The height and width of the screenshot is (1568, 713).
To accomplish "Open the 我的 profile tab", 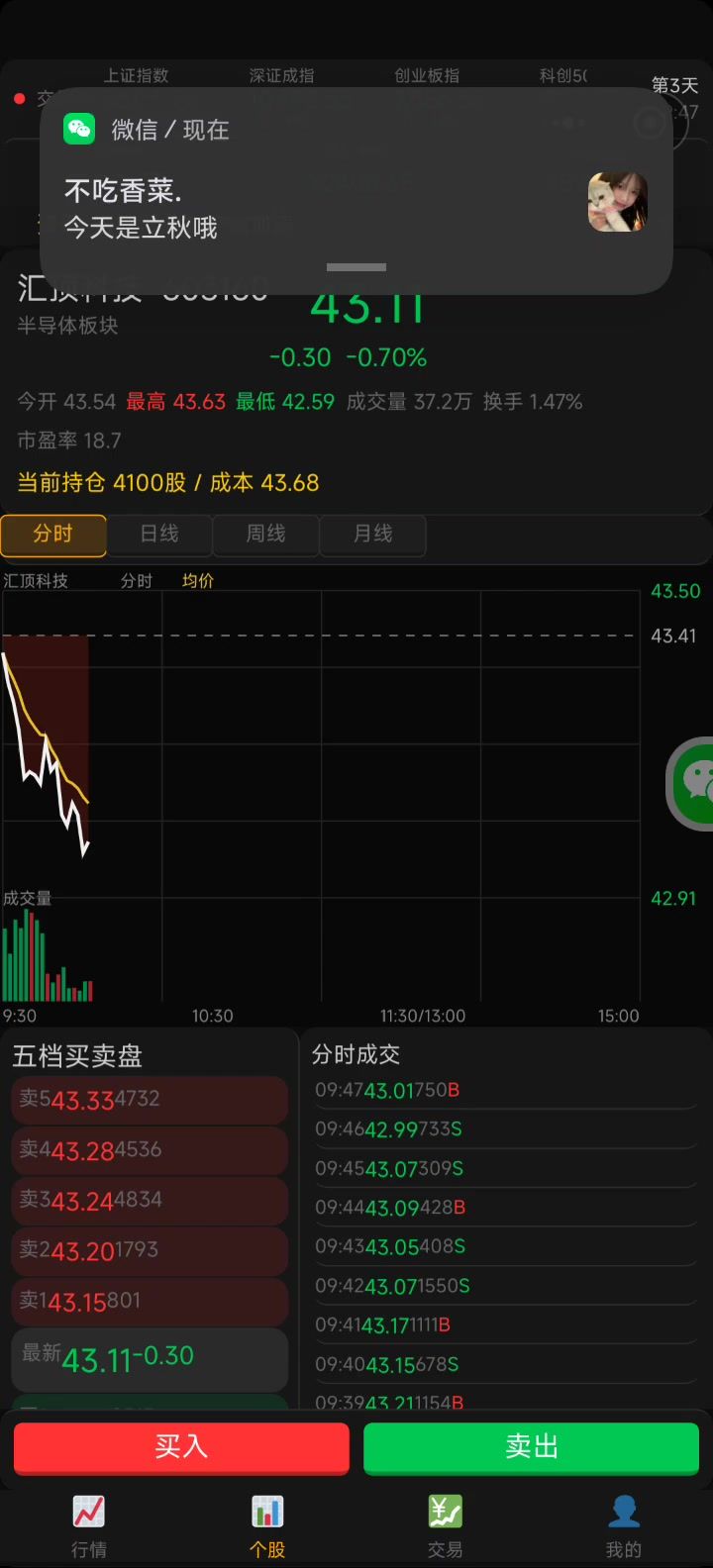I will (x=624, y=1526).
